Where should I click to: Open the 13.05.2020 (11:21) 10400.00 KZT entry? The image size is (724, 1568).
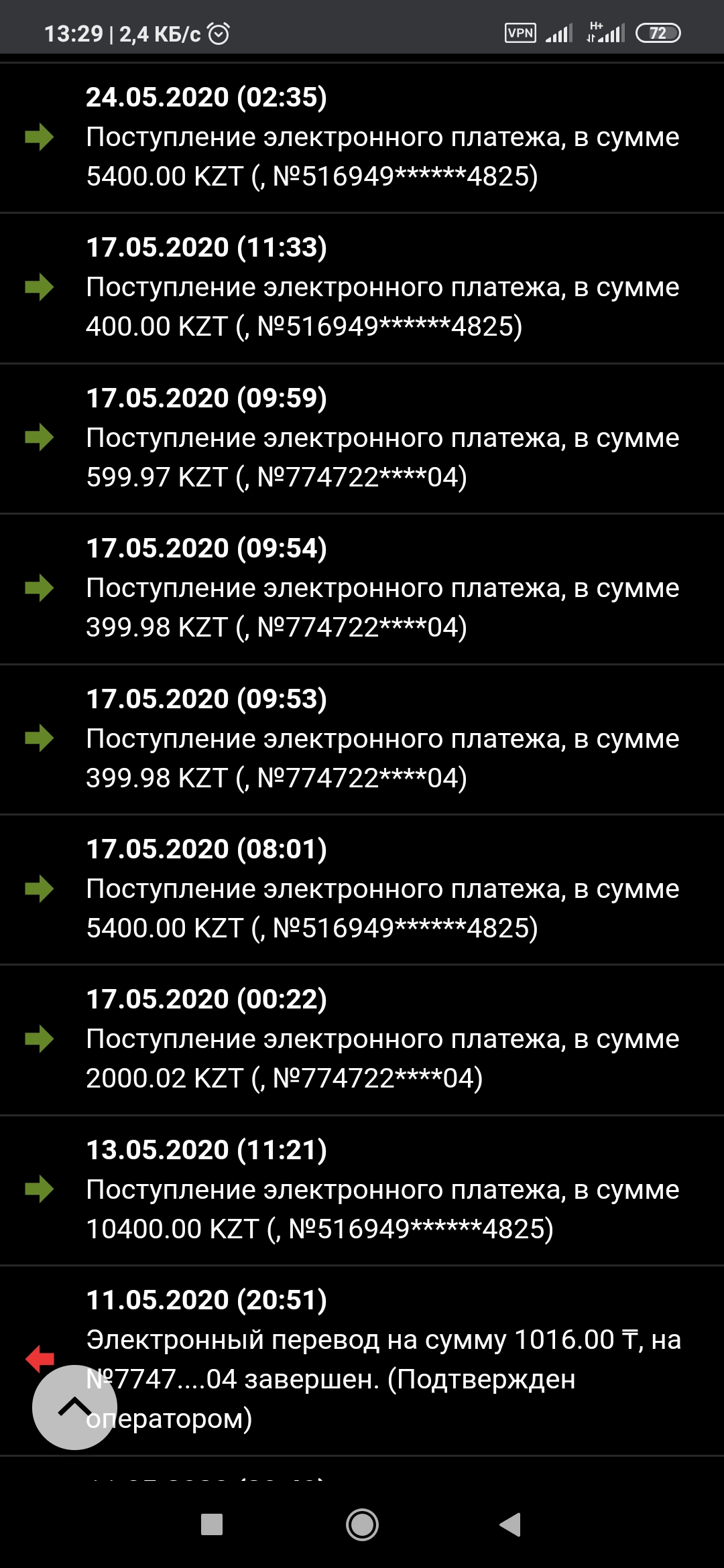click(x=382, y=1190)
